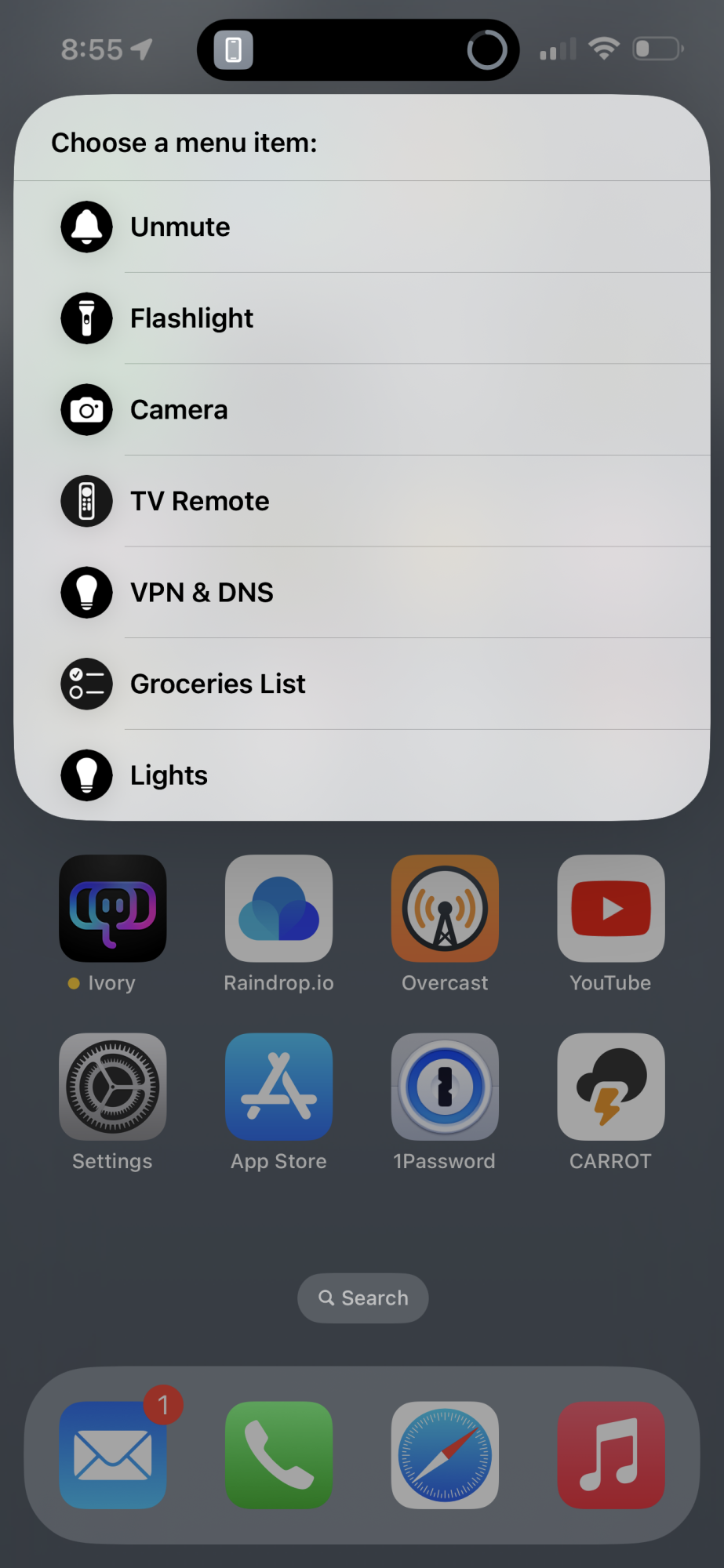Open the App Store

tap(278, 1087)
